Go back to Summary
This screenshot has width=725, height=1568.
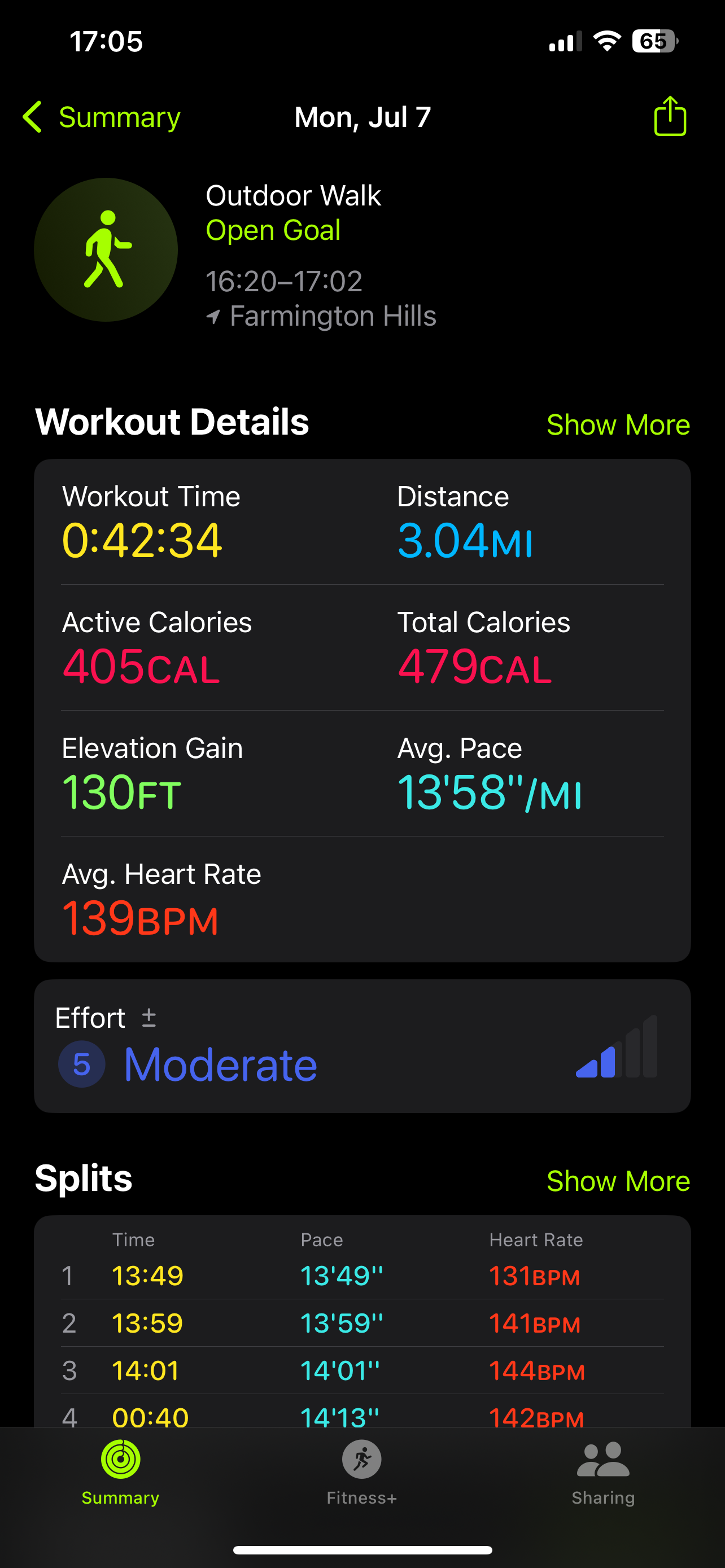(x=102, y=117)
